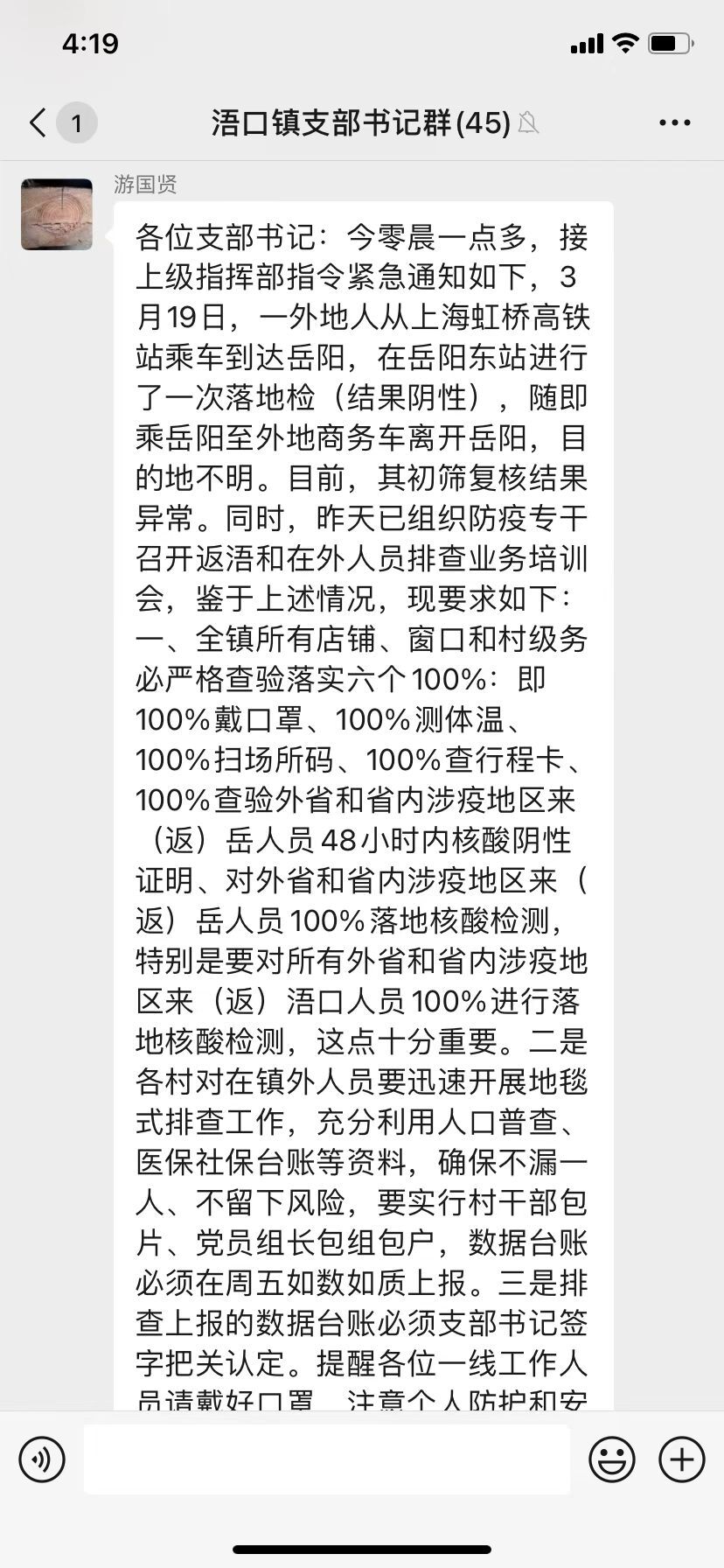This screenshot has width=724, height=1568.
Task: Focus the message text field
Action: [x=326, y=1459]
